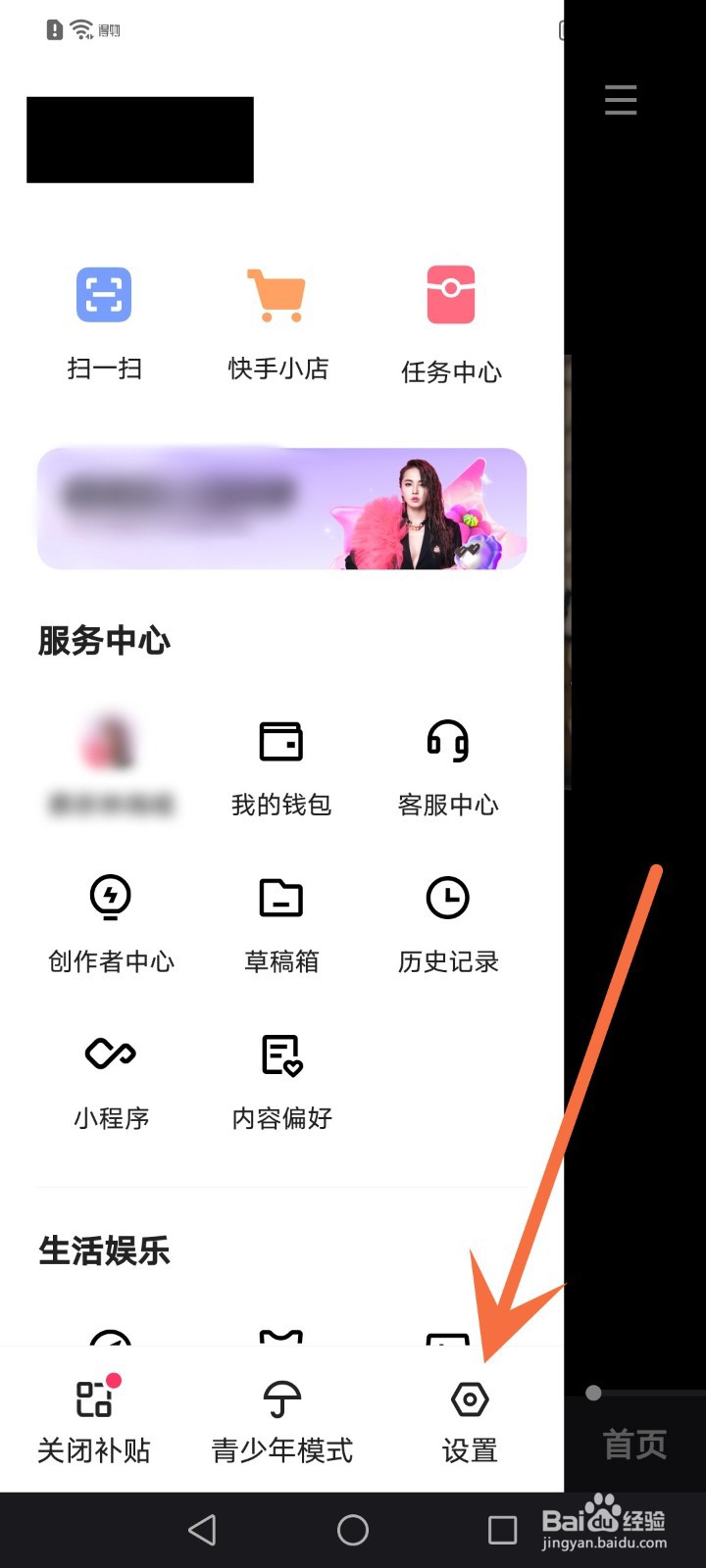Enter the 任务中心 task center
The image size is (706, 1568).
click(x=449, y=314)
